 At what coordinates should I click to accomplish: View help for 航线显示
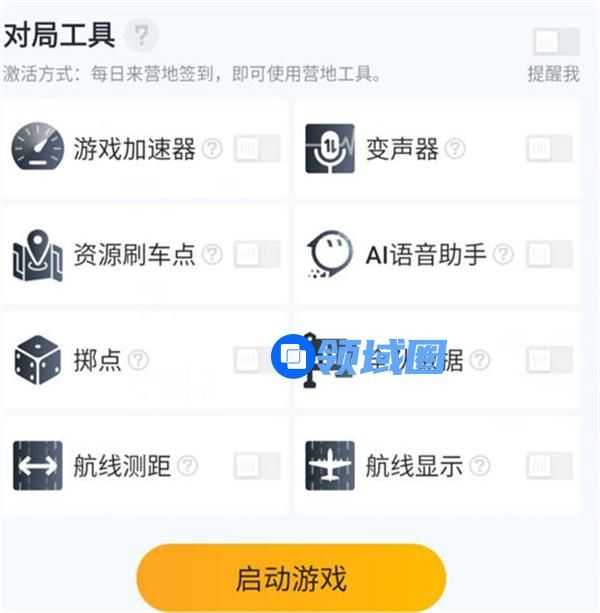pos(480,465)
